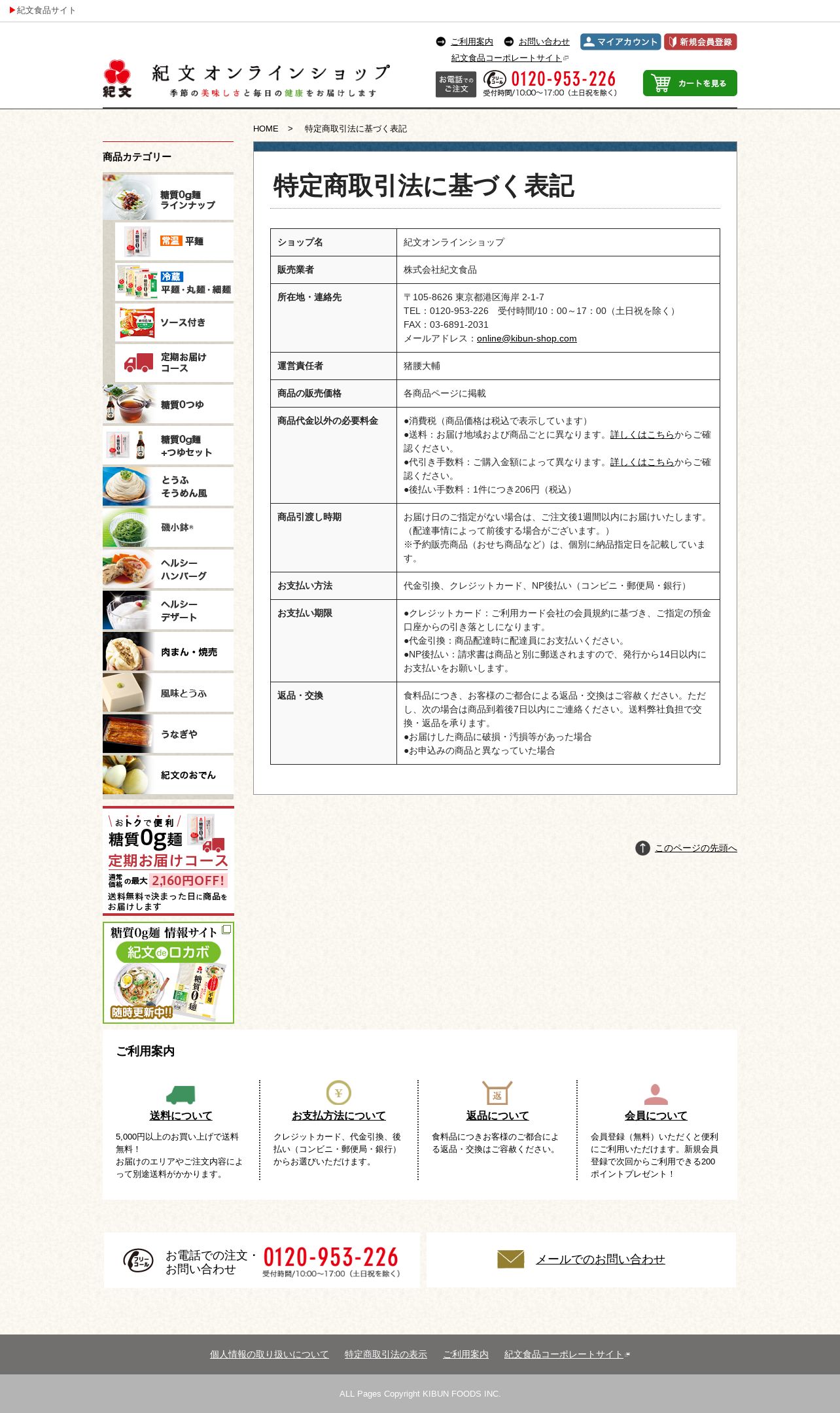Screen dimensions: 840x1413
Task: Open 紀文のおでん category
Action: pyautogui.click(x=168, y=775)
